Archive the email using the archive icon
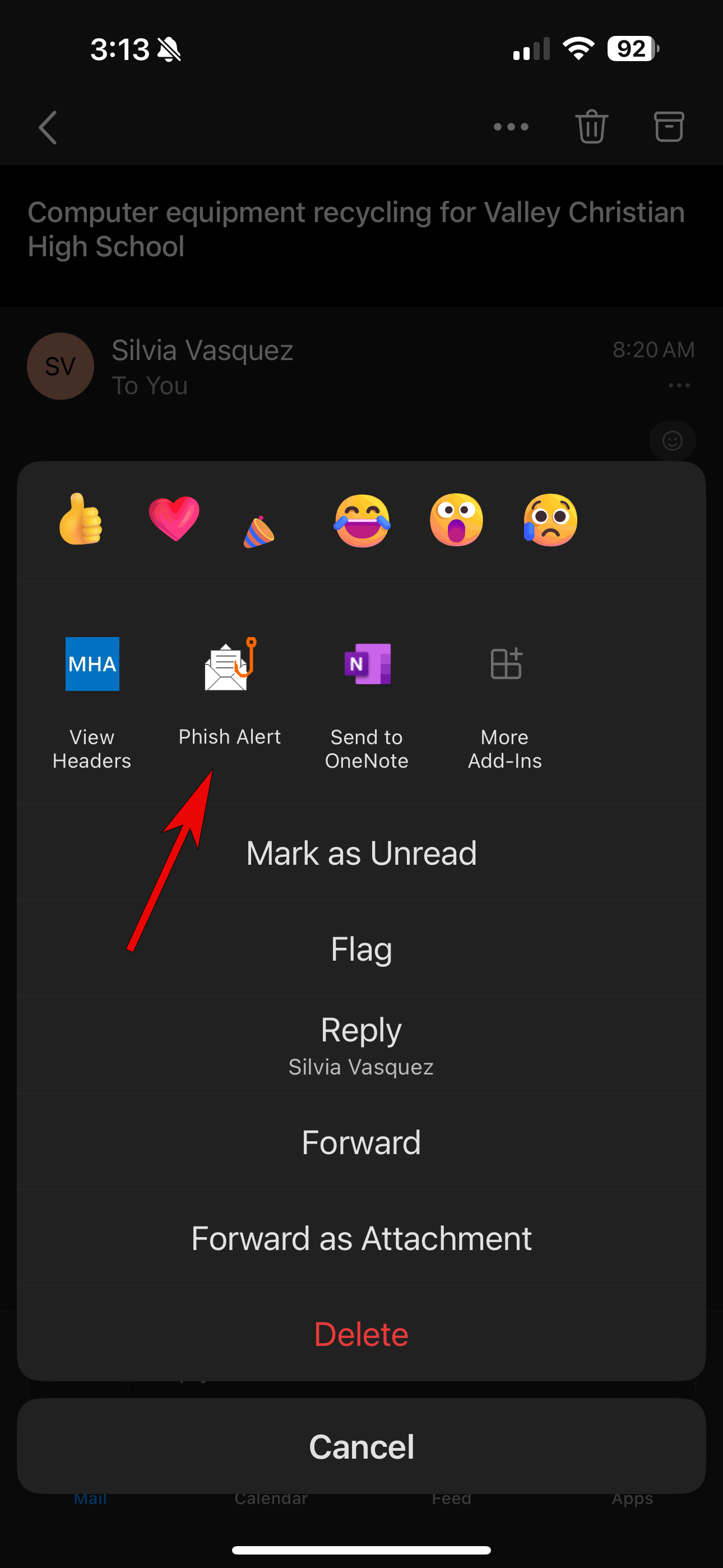Image resolution: width=723 pixels, height=1568 pixels. (x=669, y=127)
